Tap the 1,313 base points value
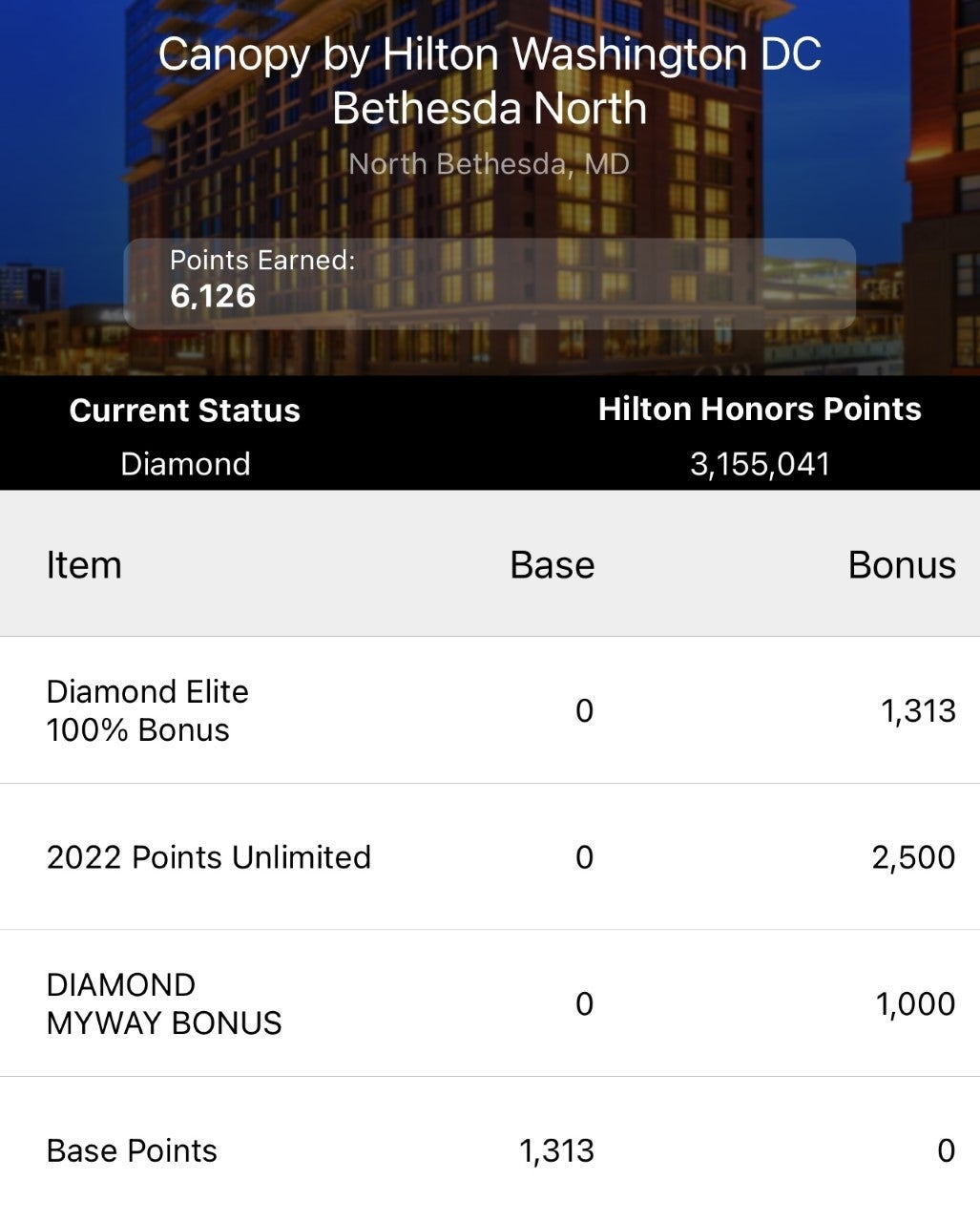 tap(555, 1150)
